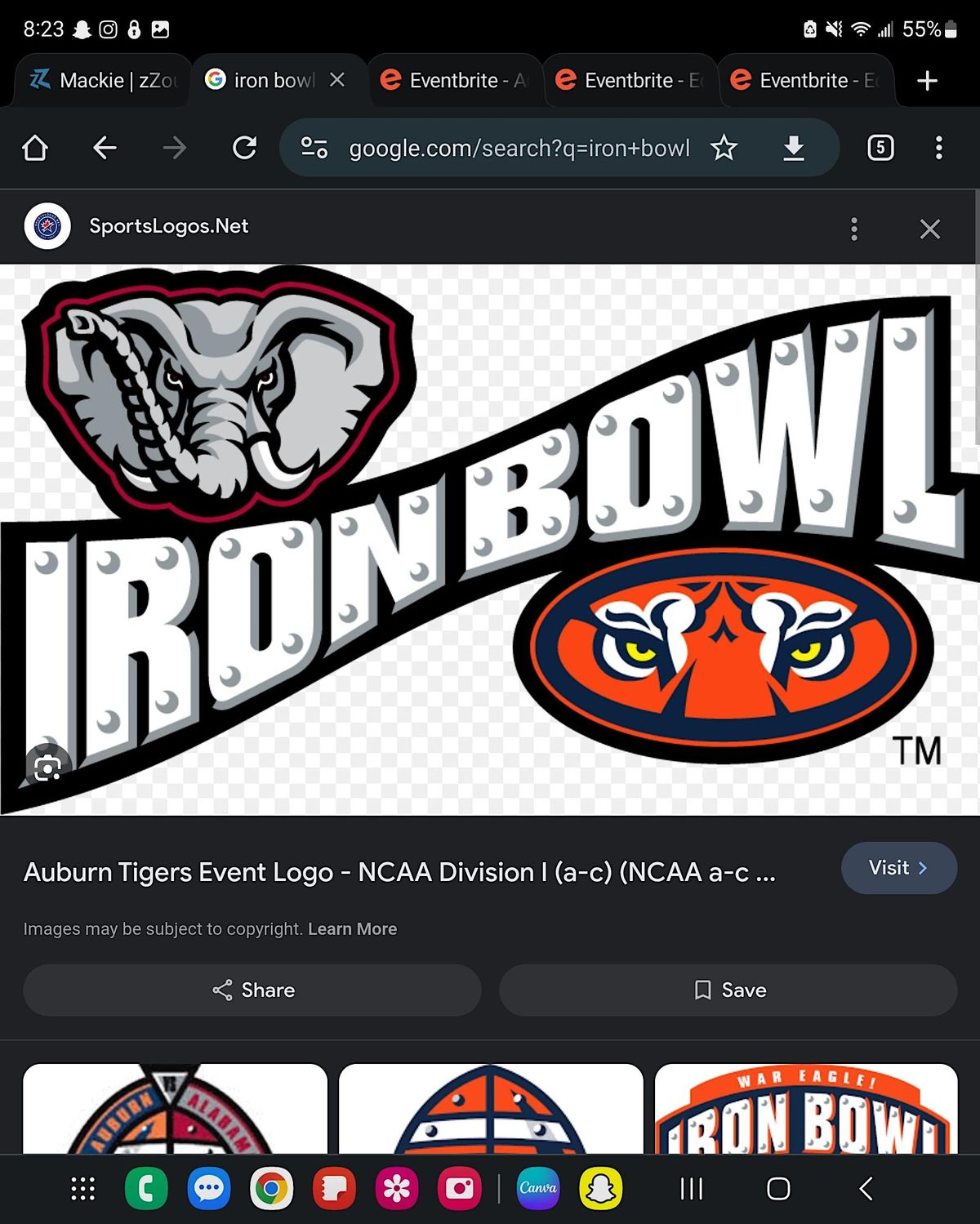Open the War Eagle Iron Bowl thumbnail
Viewport: 980px width, 1224px height.
click(806, 1109)
